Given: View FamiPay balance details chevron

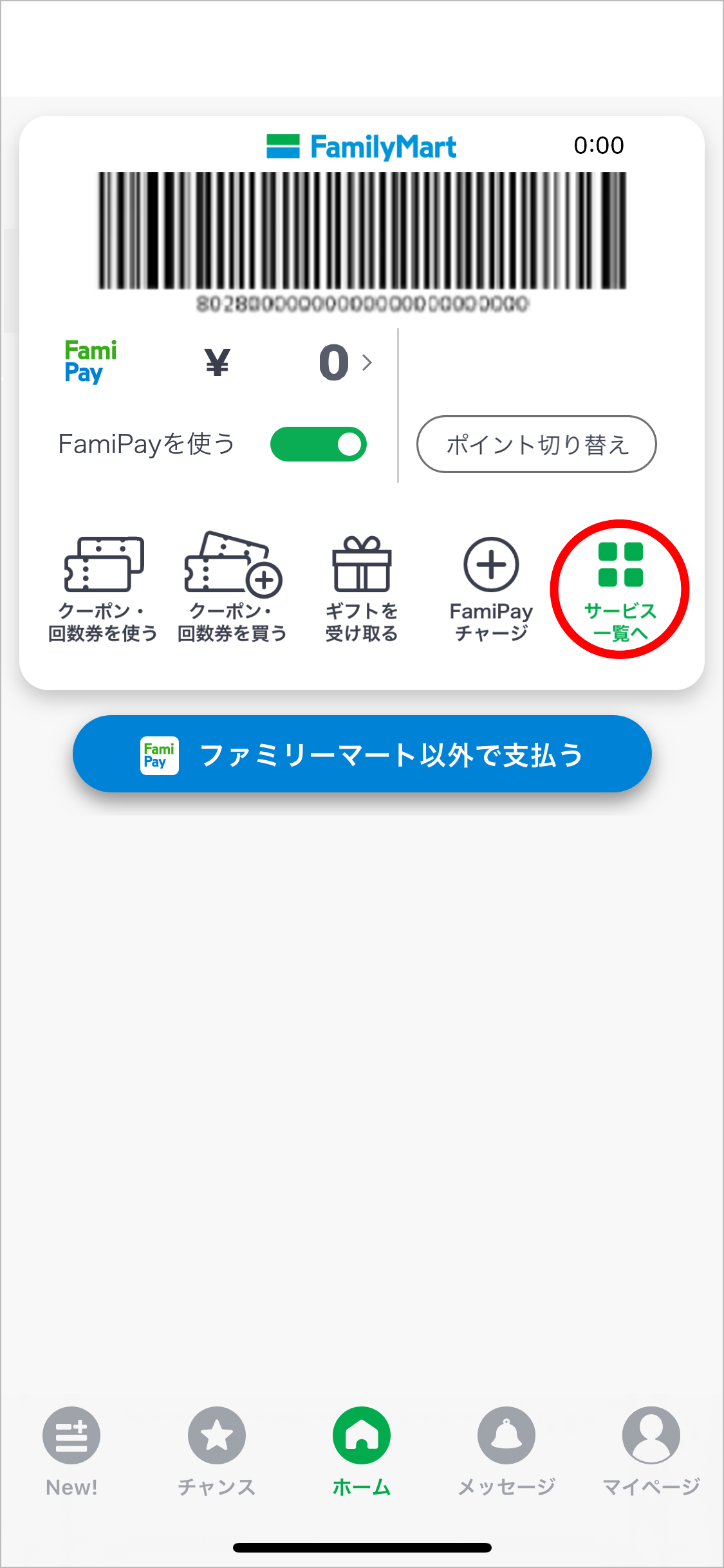Looking at the screenshot, I should point(367,362).
